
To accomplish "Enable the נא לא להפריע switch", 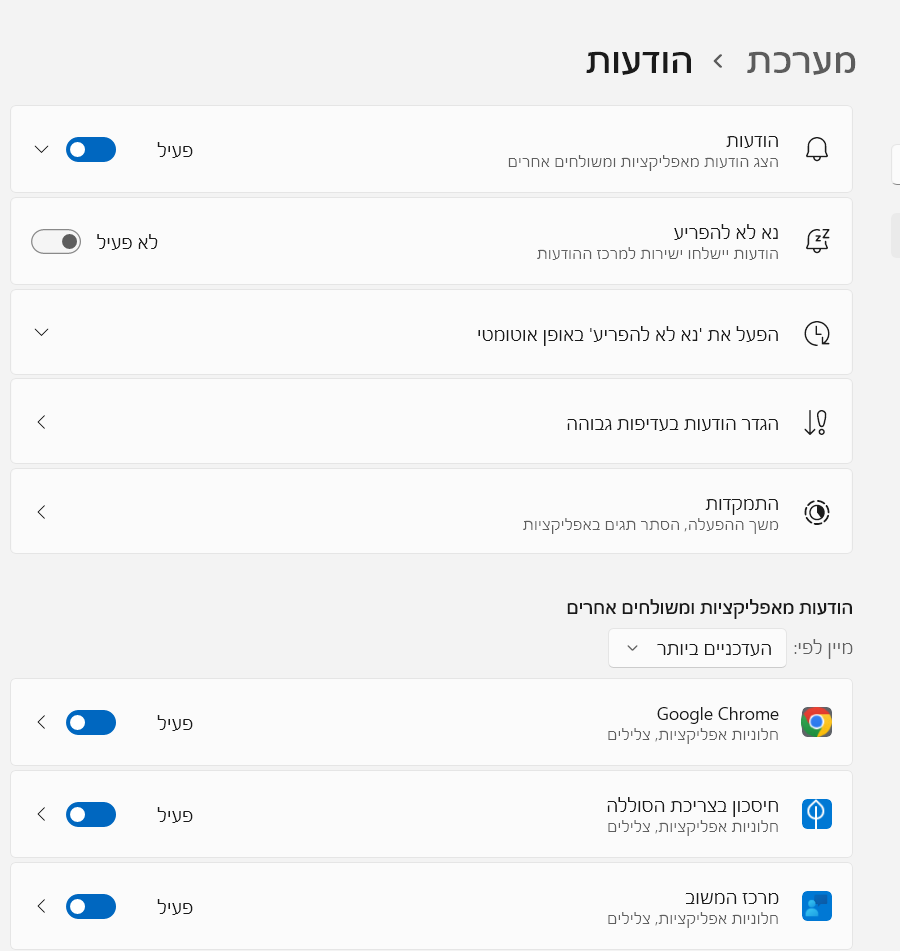I will [56, 241].
